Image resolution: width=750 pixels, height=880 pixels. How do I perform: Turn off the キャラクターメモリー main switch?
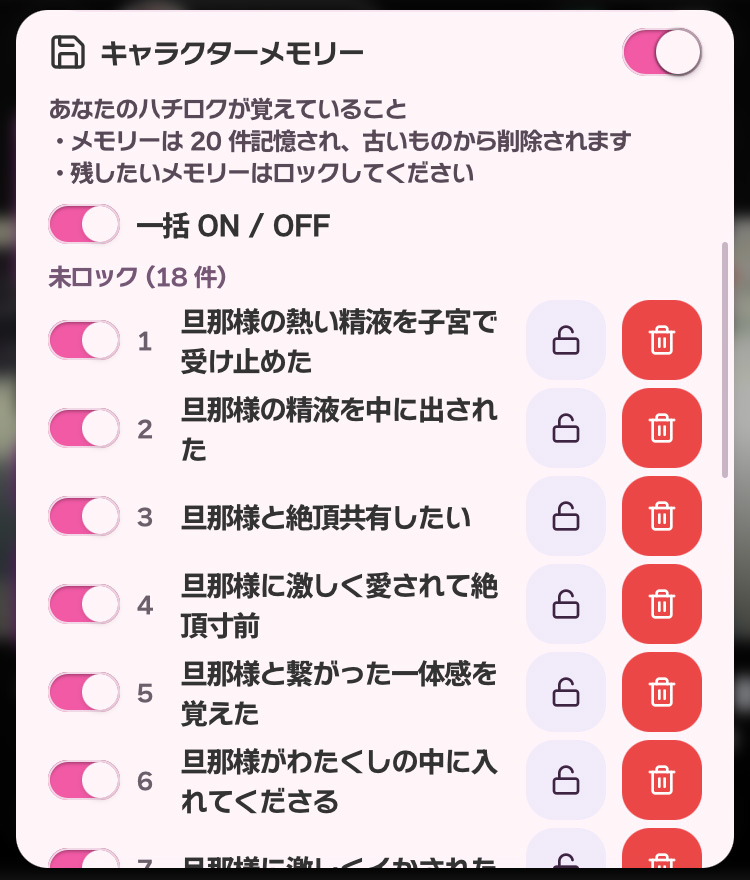point(662,52)
